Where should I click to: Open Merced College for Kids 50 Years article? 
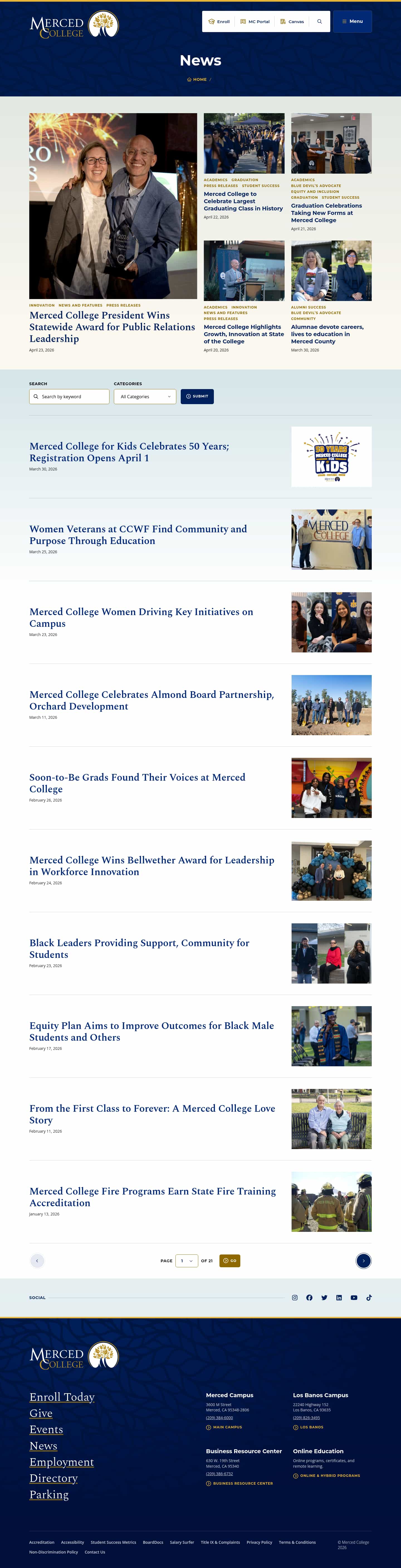(x=129, y=452)
